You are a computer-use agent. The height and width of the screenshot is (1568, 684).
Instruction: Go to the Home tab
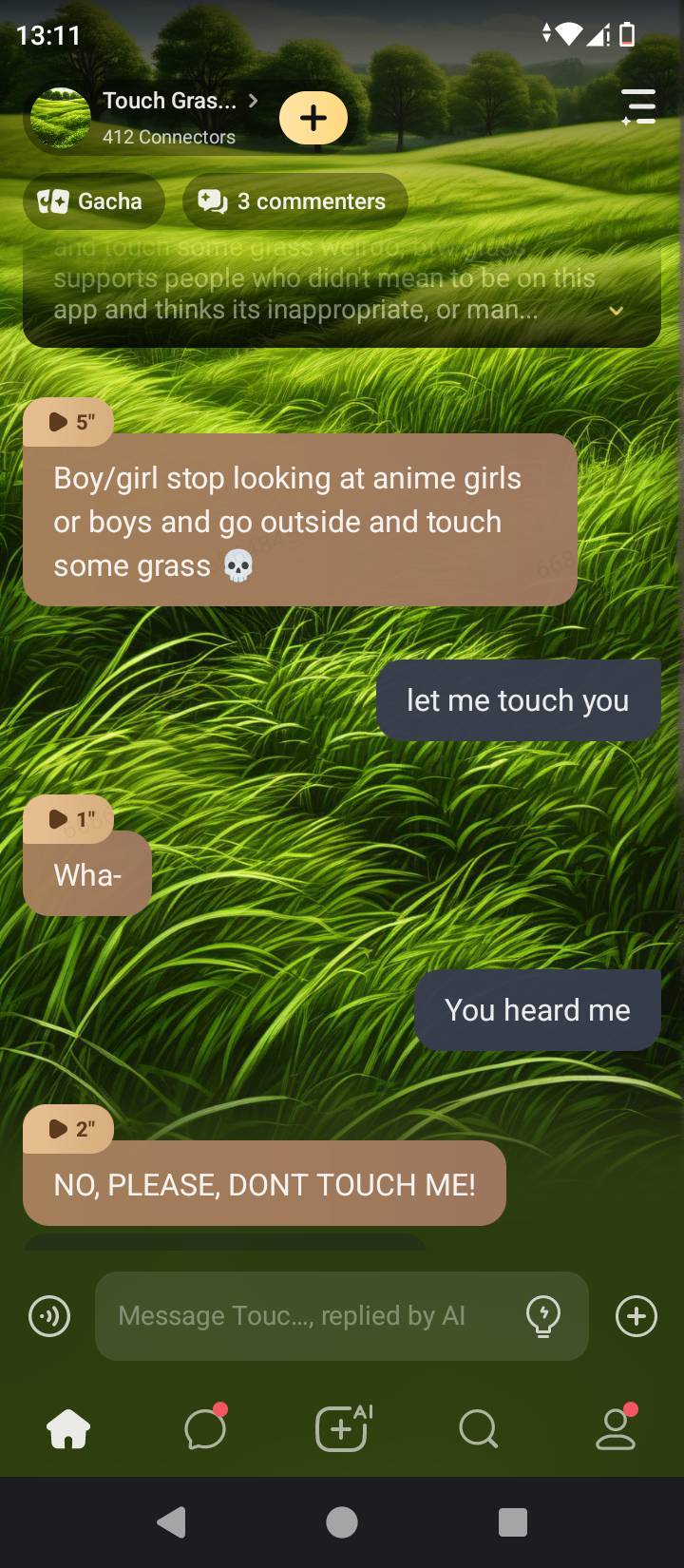click(x=69, y=1428)
